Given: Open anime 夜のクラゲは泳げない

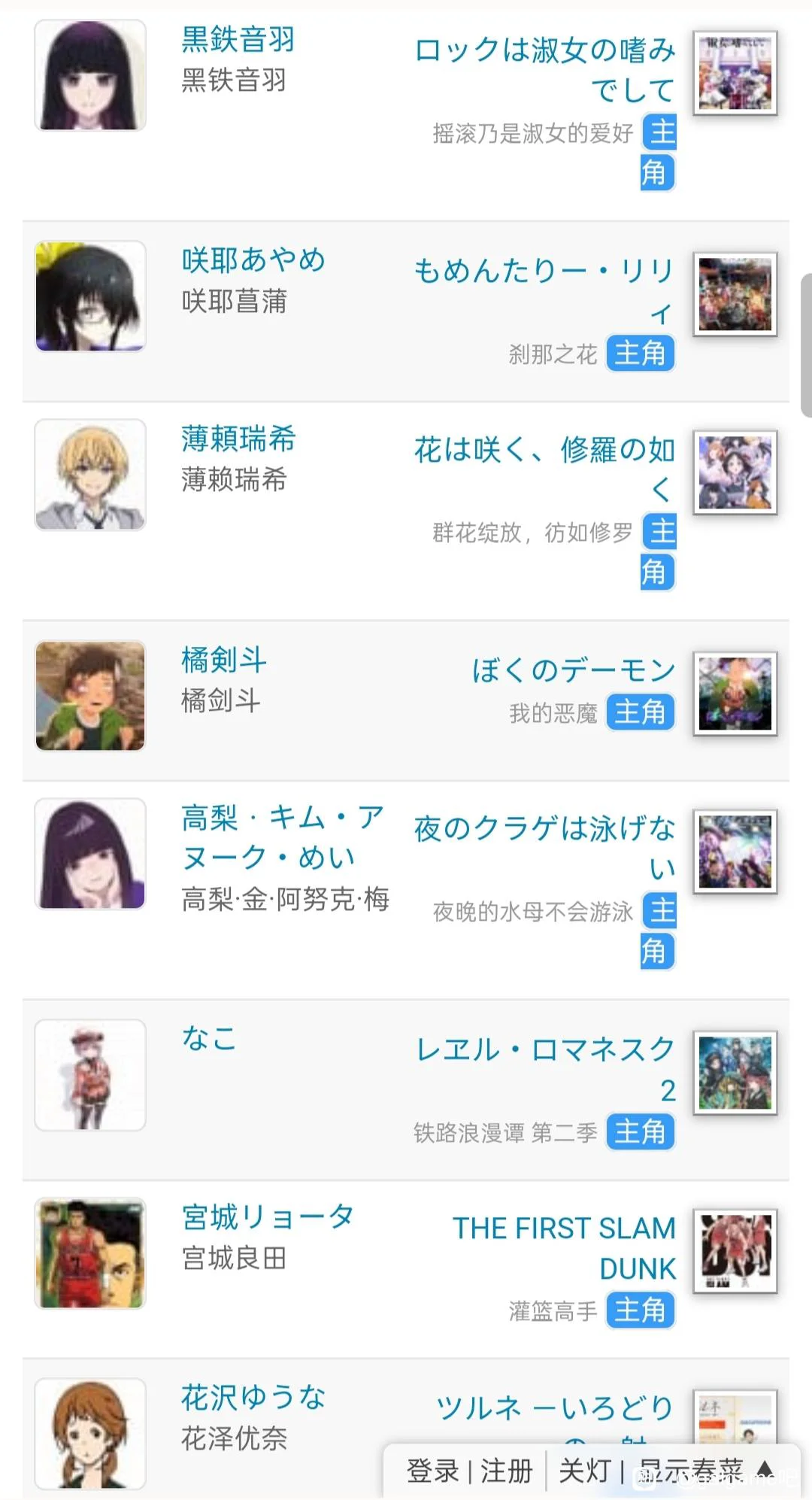Looking at the screenshot, I should point(545,848).
